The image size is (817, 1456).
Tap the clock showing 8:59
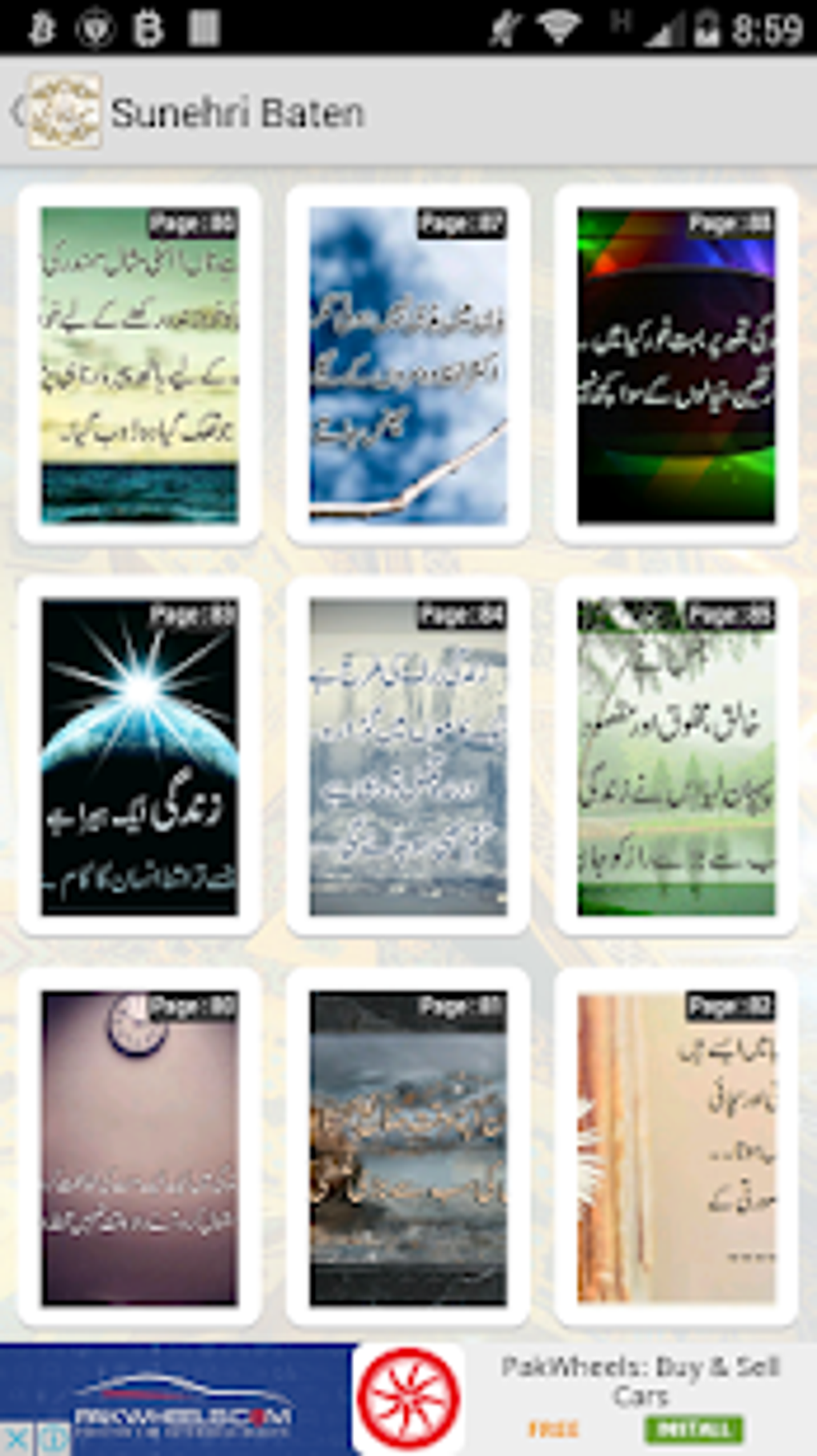(765, 26)
